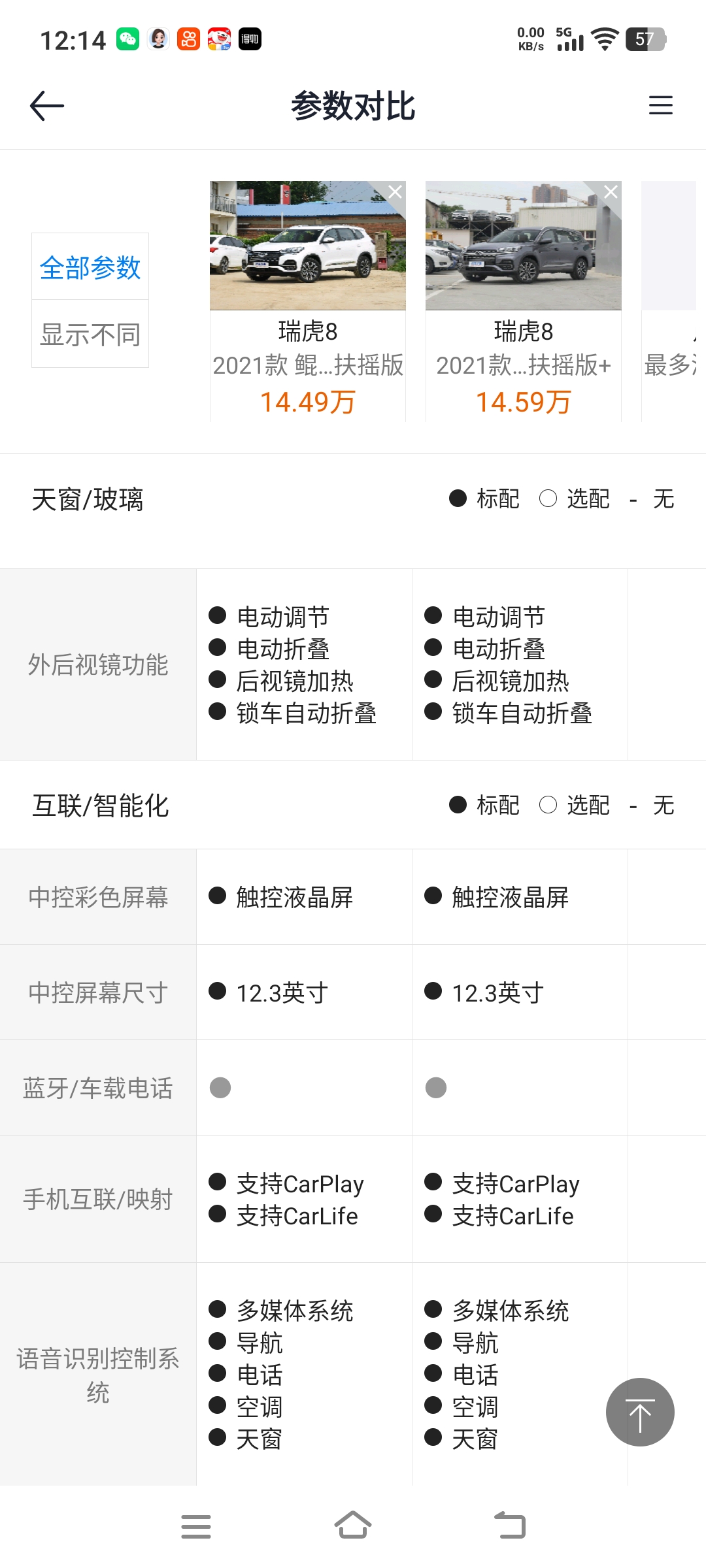The width and height of the screenshot is (706, 1568).
Task: Open the hamburger menu in the top right
Action: click(x=660, y=105)
